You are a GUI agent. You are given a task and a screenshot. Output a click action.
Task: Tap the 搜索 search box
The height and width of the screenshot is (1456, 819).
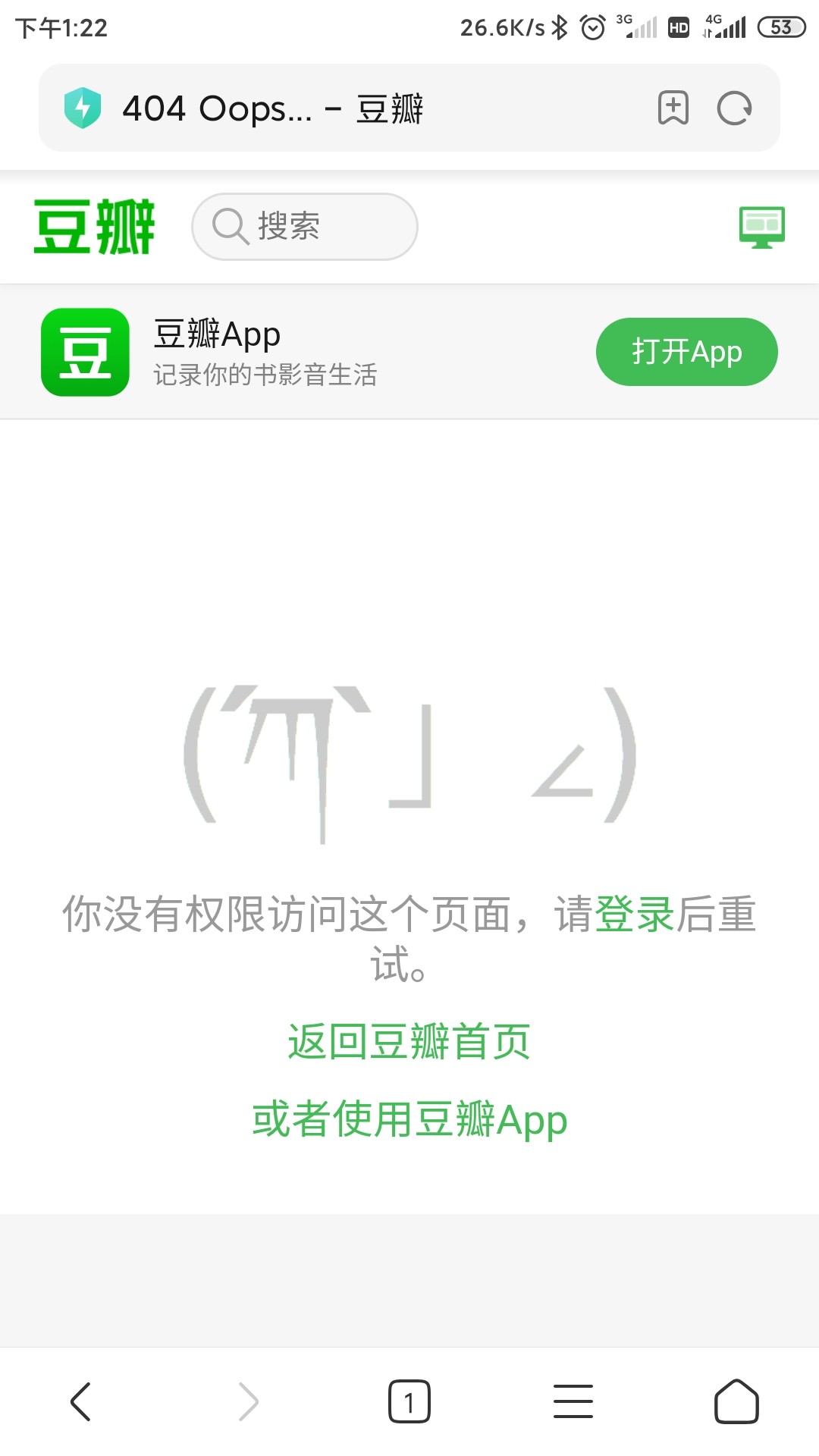(305, 226)
